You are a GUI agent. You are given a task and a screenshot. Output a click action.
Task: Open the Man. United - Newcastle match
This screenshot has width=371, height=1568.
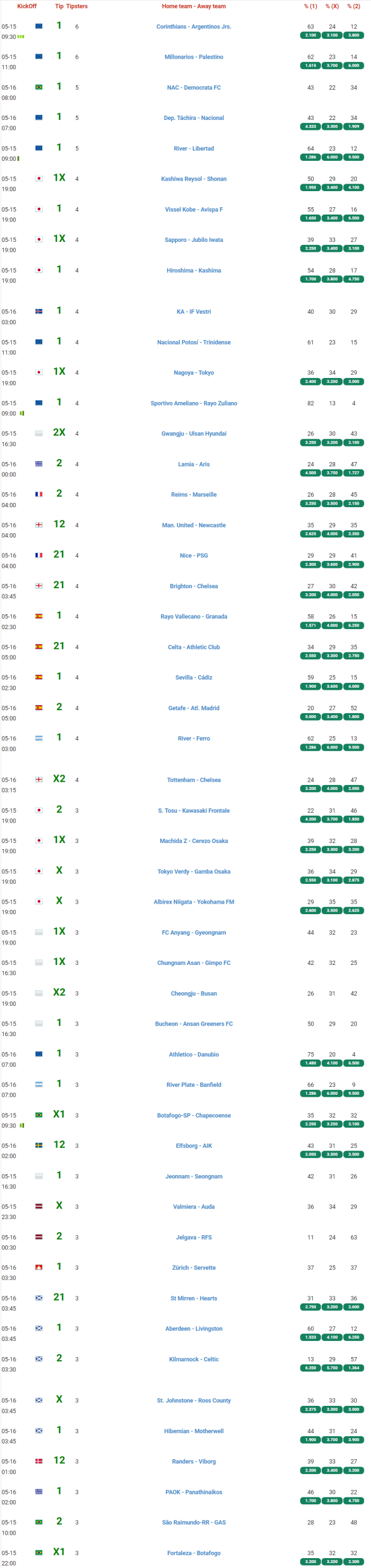click(194, 525)
